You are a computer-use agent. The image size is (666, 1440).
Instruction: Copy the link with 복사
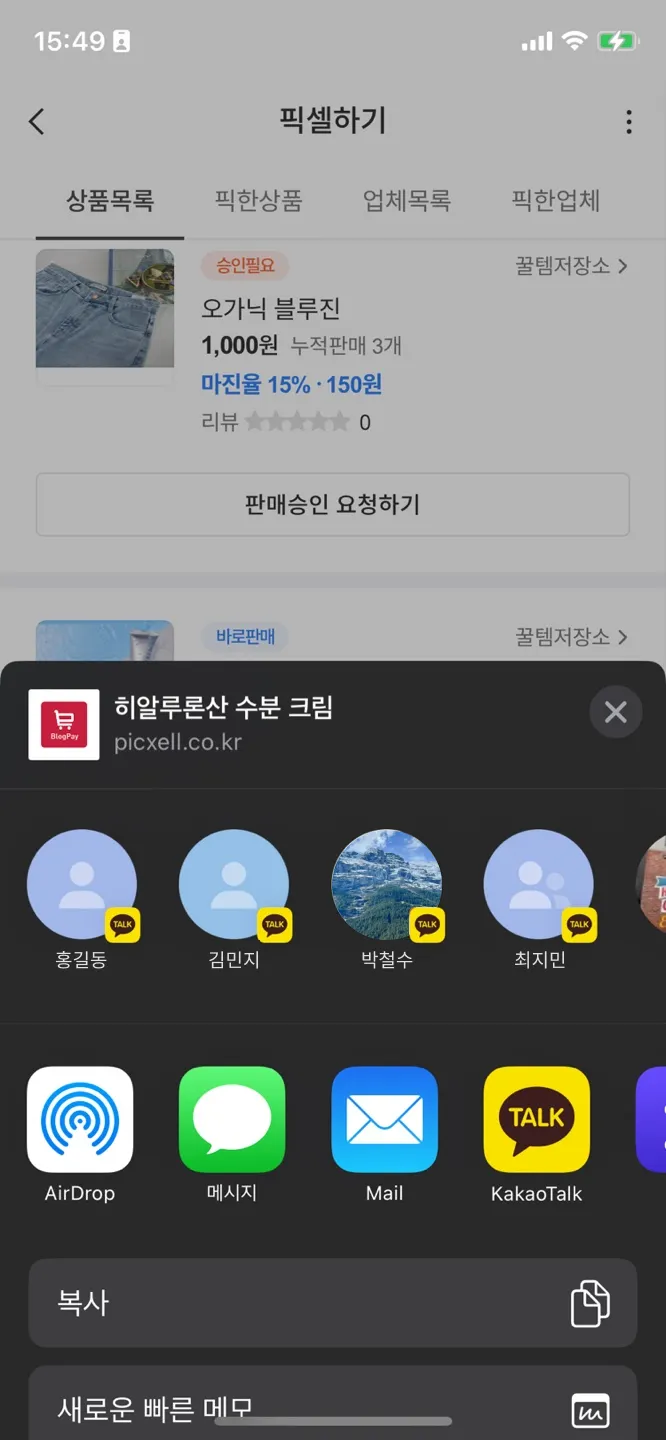click(x=332, y=1303)
